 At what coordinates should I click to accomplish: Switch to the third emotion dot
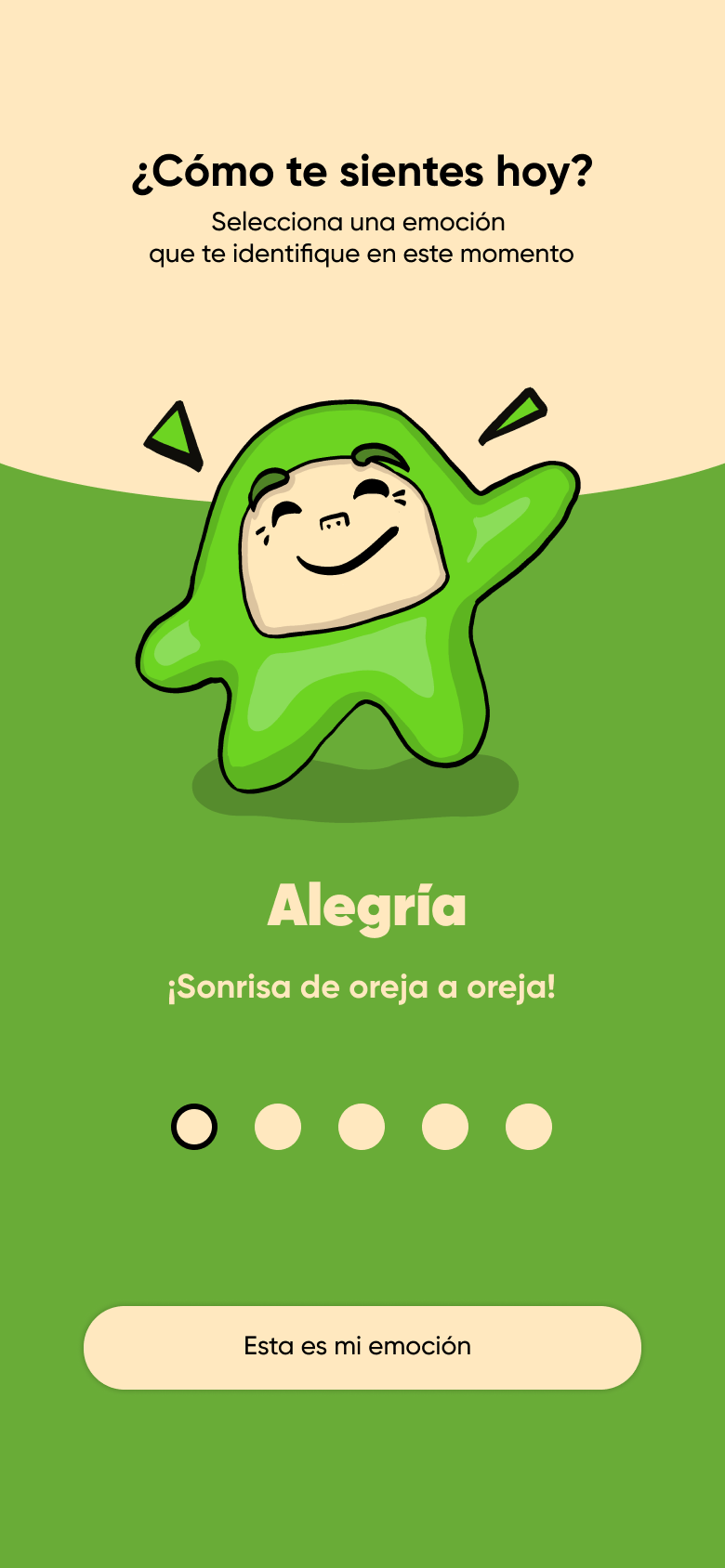pos(362,1127)
